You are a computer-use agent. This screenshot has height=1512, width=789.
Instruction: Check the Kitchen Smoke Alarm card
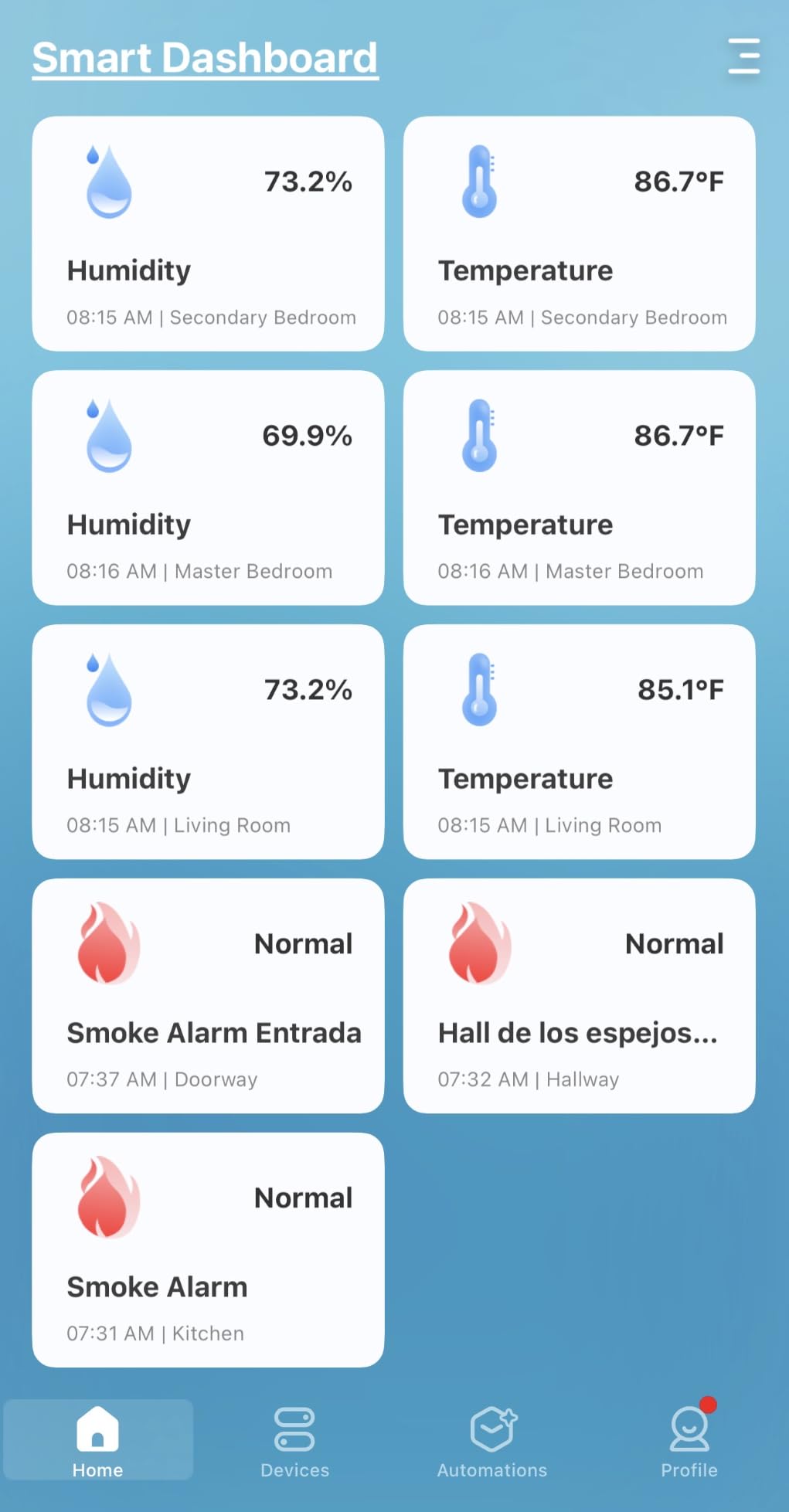click(x=208, y=1250)
